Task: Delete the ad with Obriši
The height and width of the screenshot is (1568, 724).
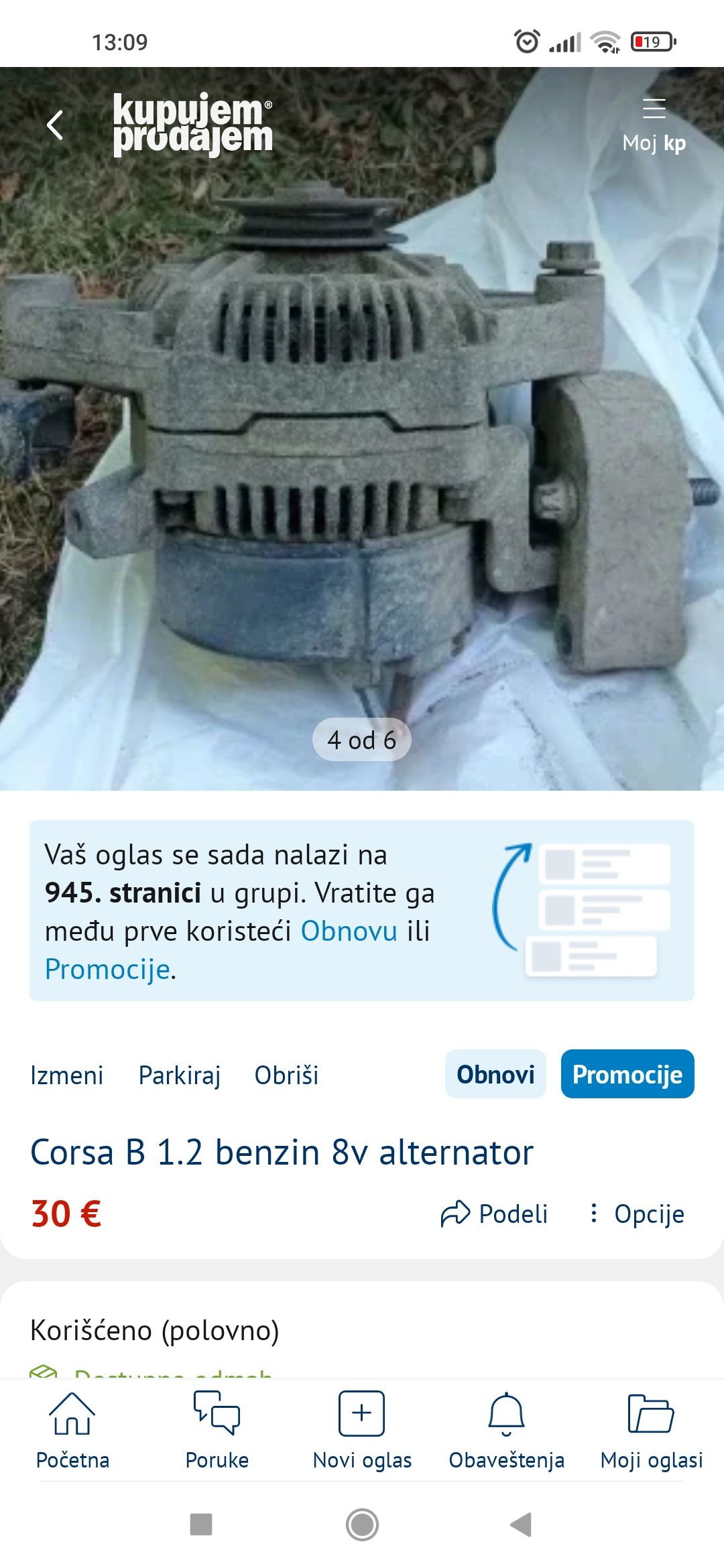Action: [286, 1075]
